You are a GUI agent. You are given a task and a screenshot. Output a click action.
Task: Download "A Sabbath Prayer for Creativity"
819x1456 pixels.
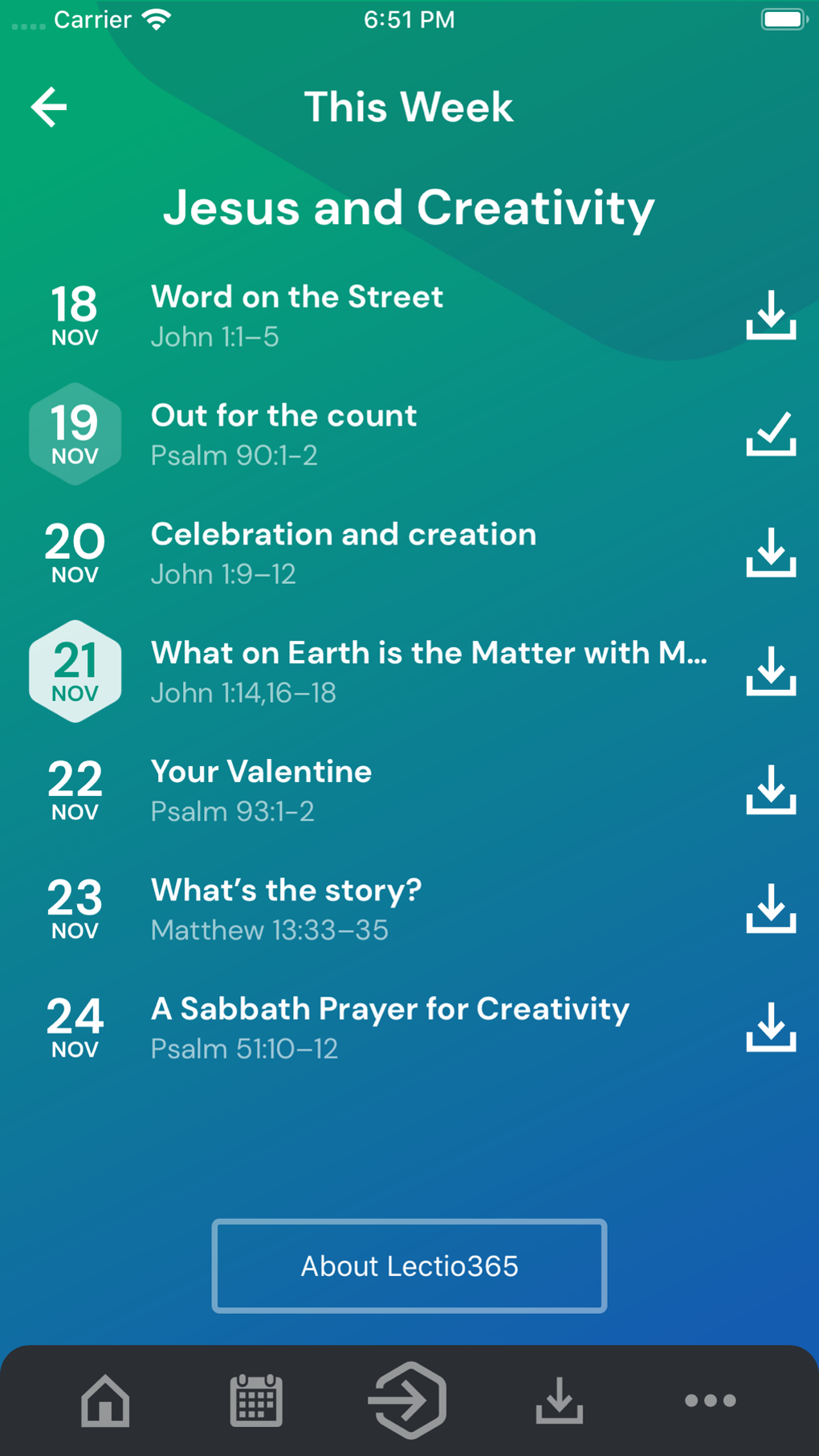770,1026
